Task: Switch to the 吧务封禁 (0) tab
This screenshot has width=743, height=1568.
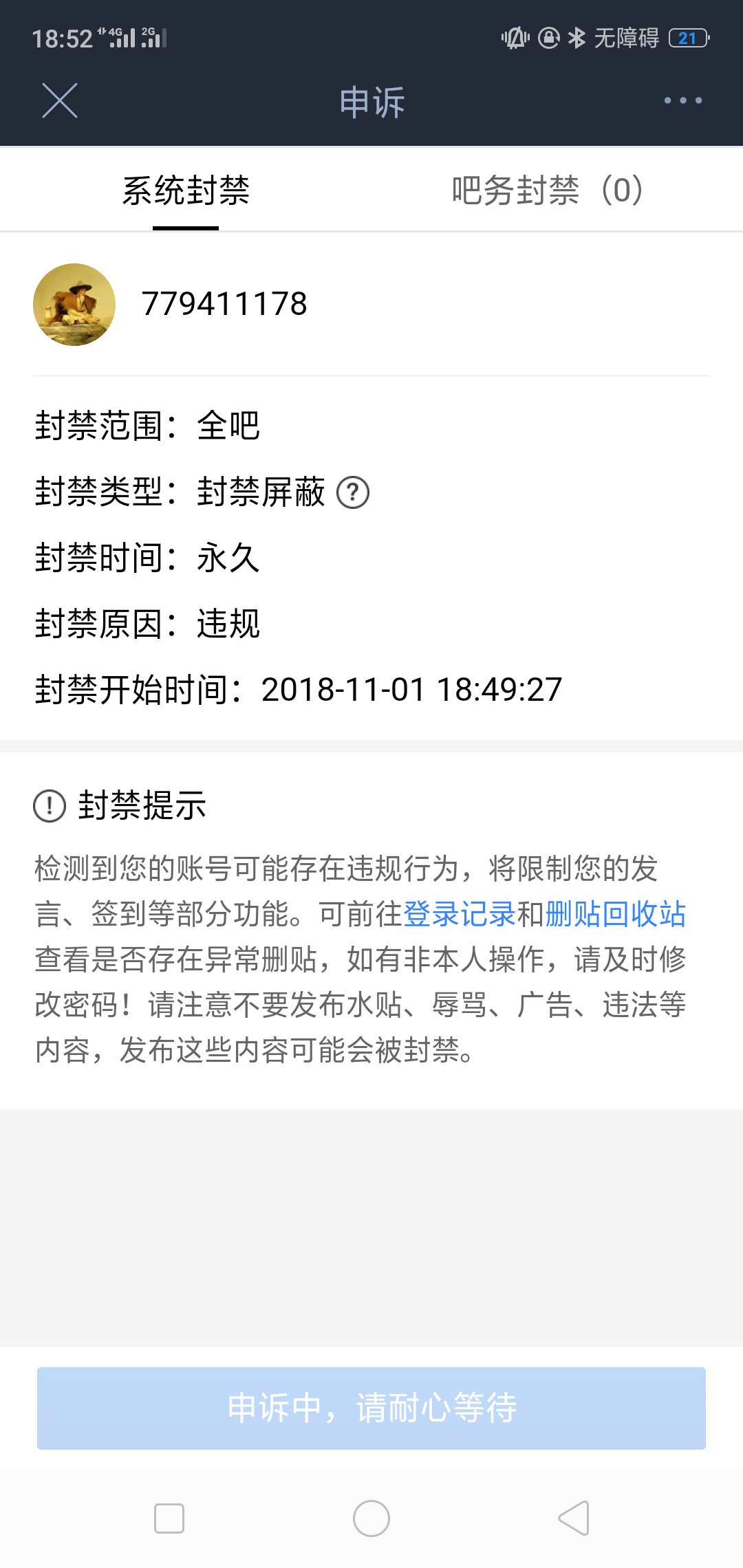Action: (547, 190)
